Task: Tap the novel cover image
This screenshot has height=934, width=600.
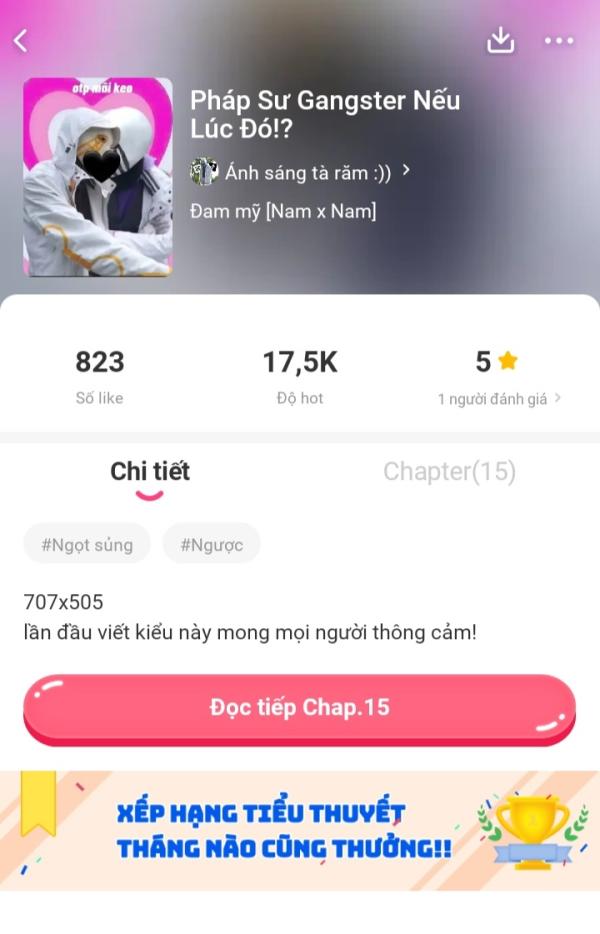Action: click(x=98, y=177)
